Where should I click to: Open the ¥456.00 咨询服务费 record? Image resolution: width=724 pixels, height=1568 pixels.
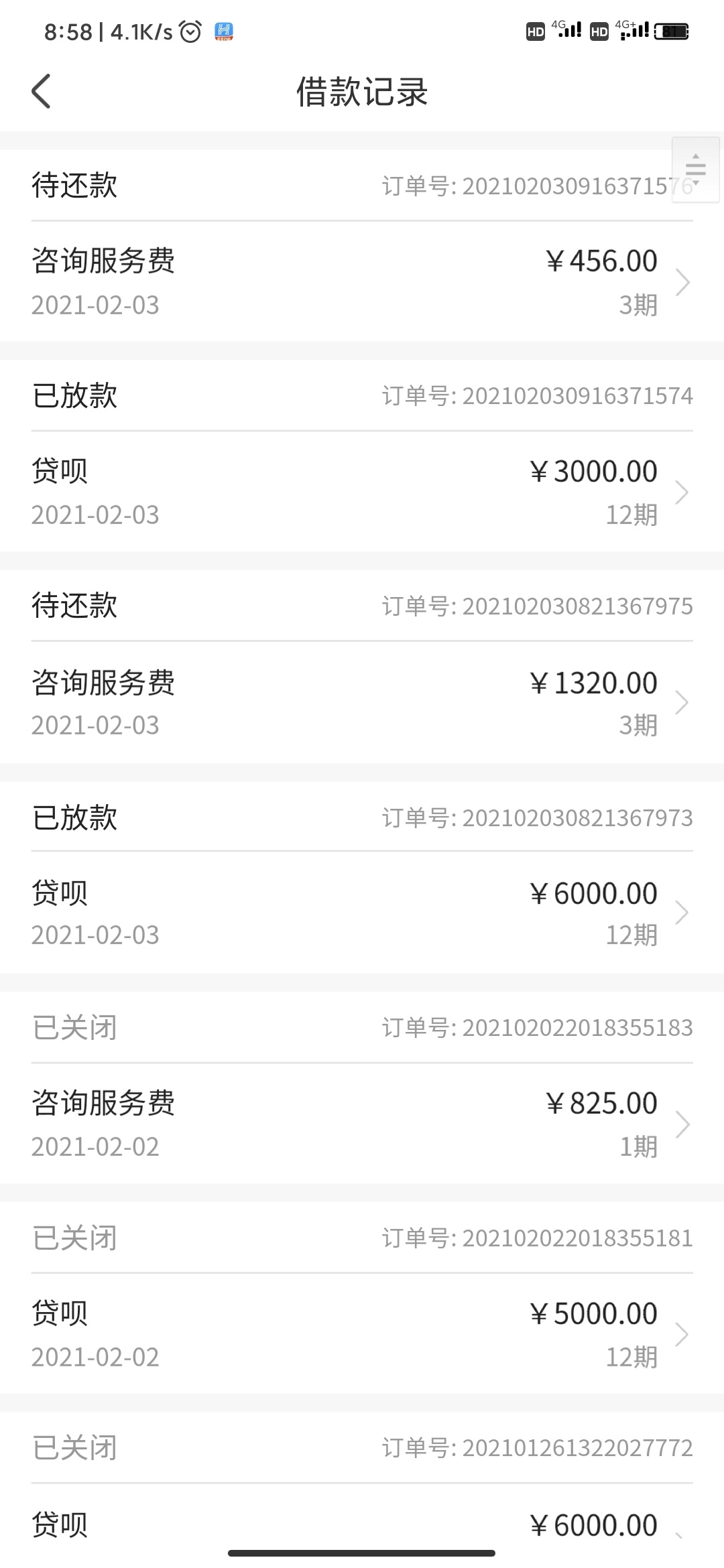[x=362, y=281]
